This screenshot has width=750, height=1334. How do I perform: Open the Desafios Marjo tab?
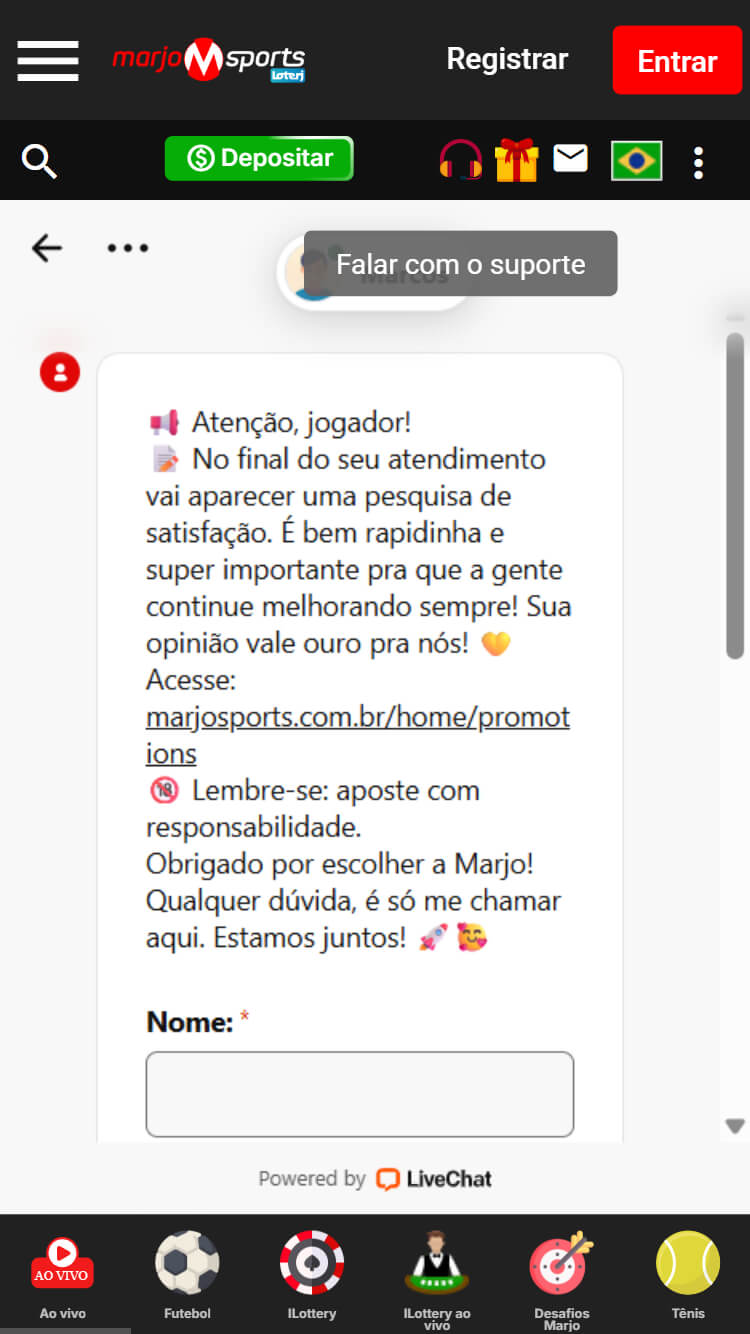562,1278
